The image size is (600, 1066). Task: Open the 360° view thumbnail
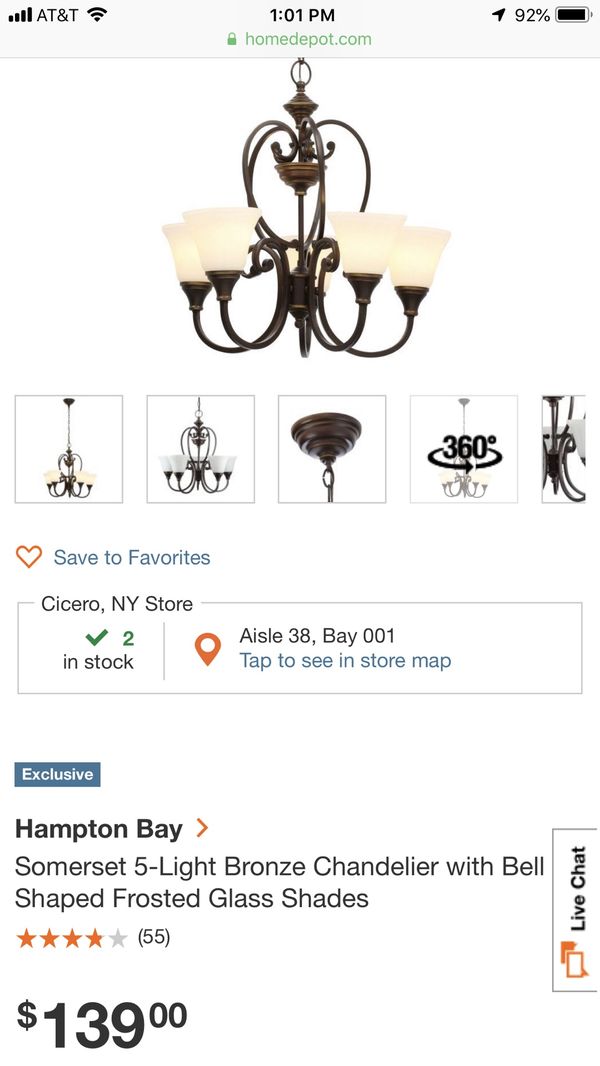coord(464,449)
